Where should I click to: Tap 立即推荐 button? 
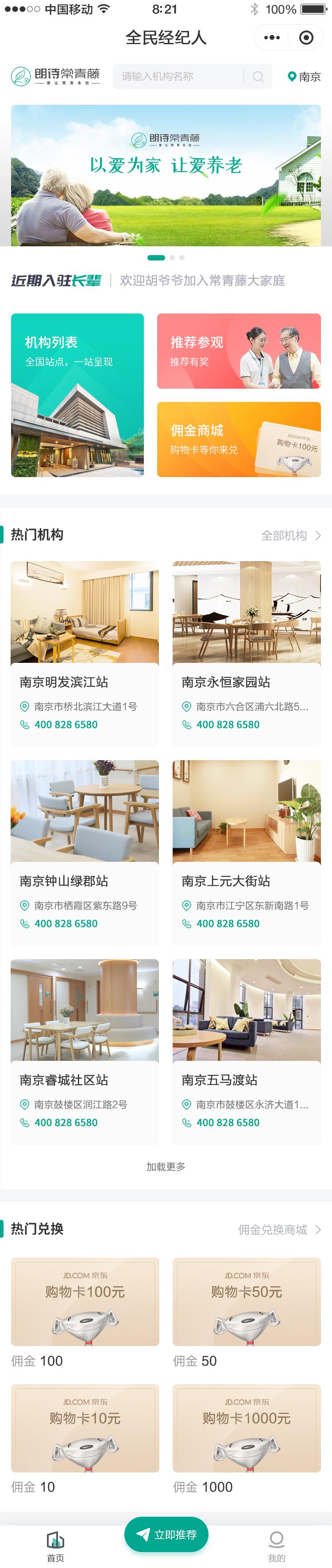166,1534
